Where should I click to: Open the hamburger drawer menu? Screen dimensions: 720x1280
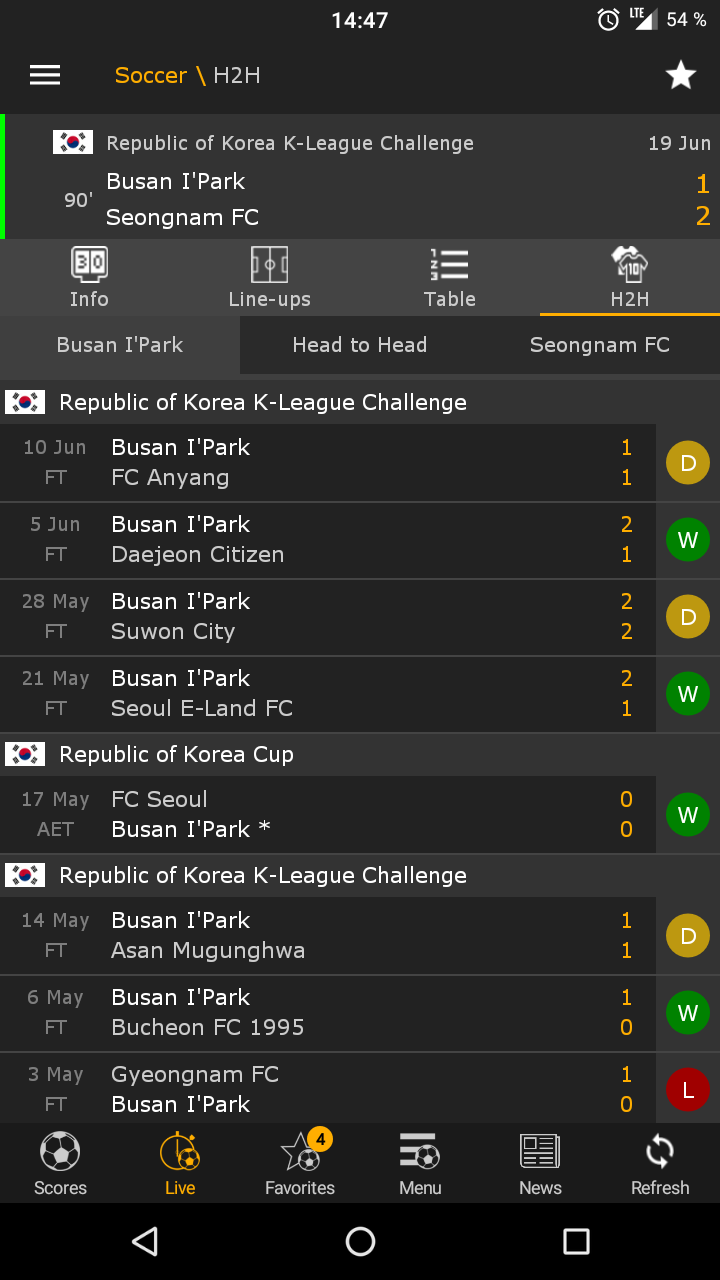click(45, 75)
